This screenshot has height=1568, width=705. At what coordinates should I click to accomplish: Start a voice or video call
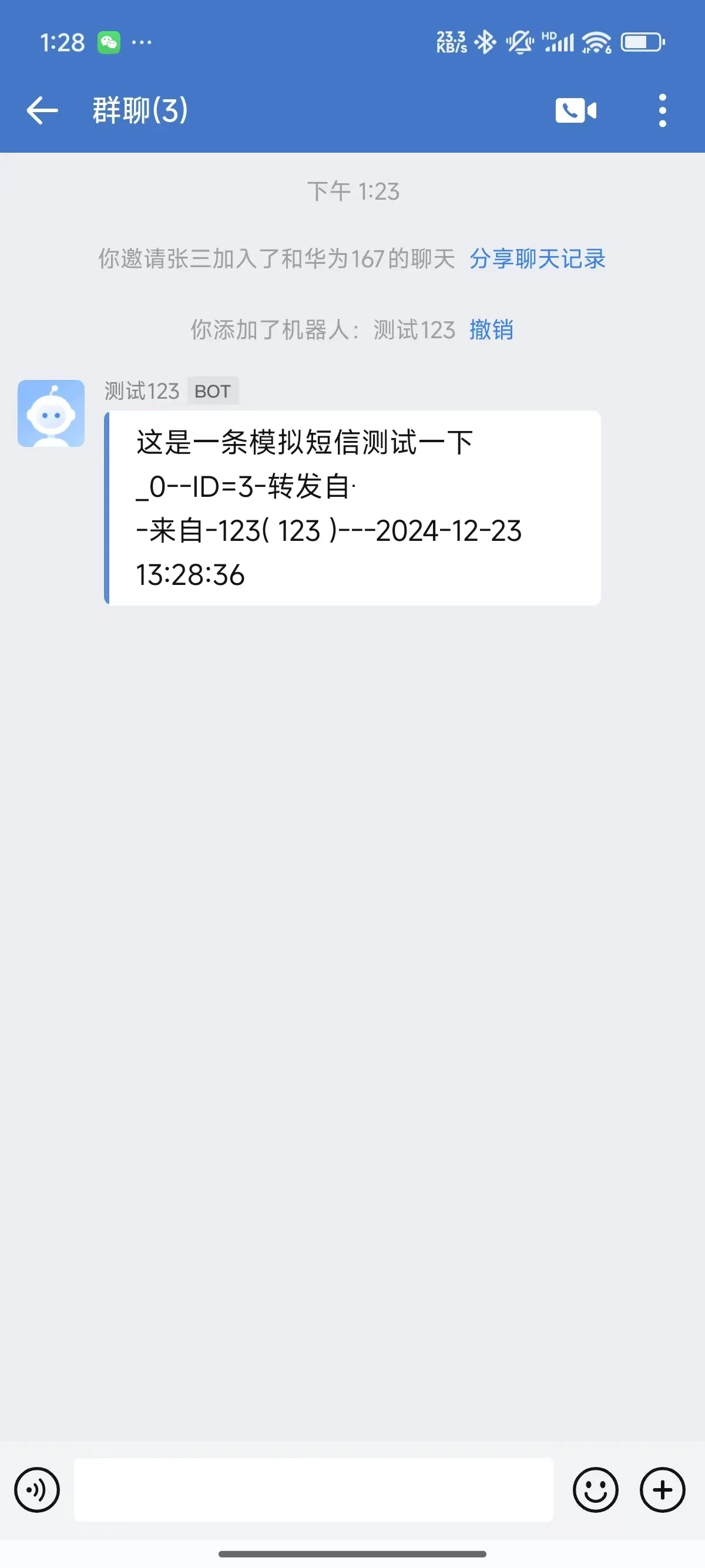coord(575,111)
